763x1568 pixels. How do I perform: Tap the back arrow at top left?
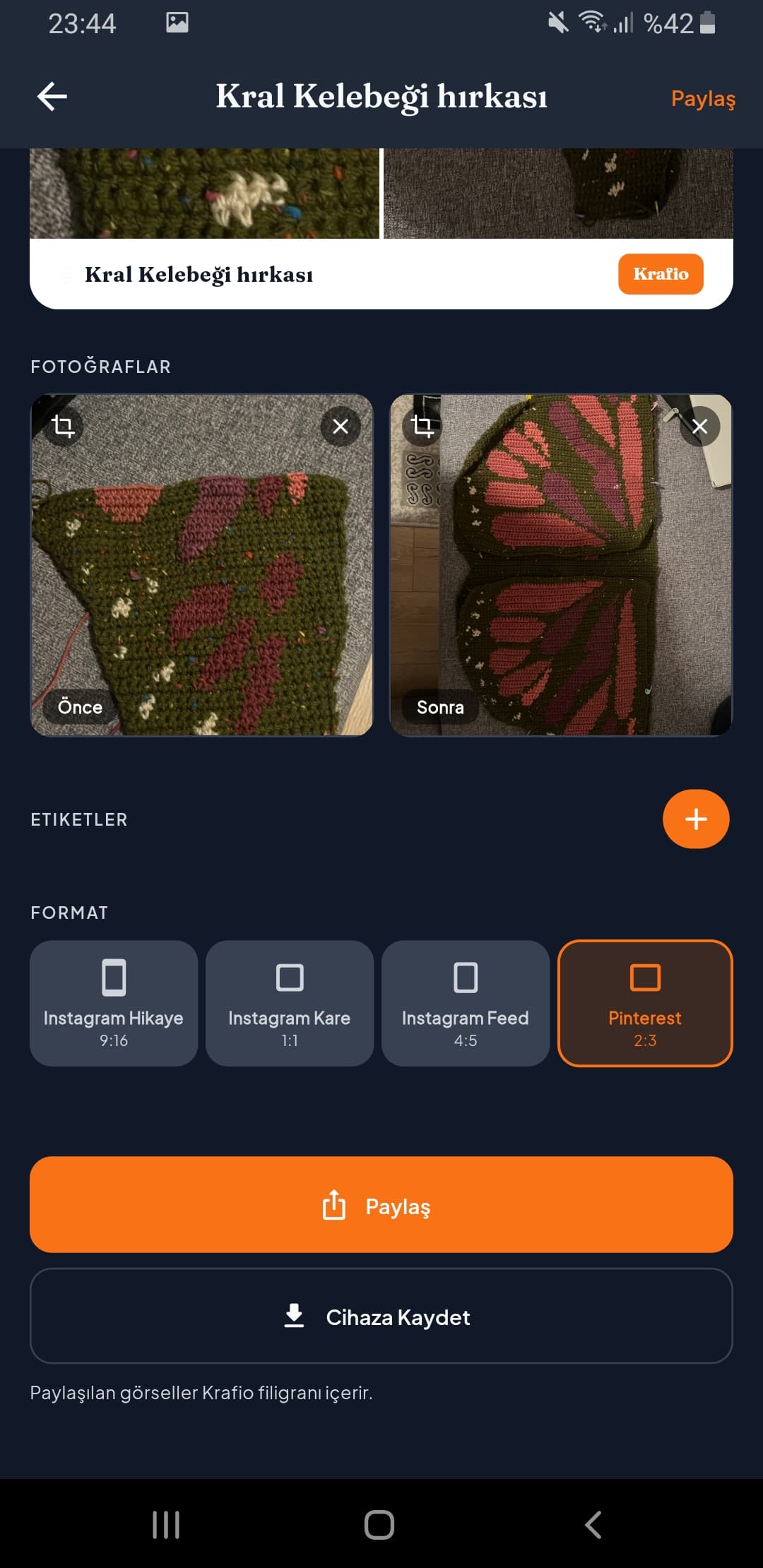coord(50,97)
